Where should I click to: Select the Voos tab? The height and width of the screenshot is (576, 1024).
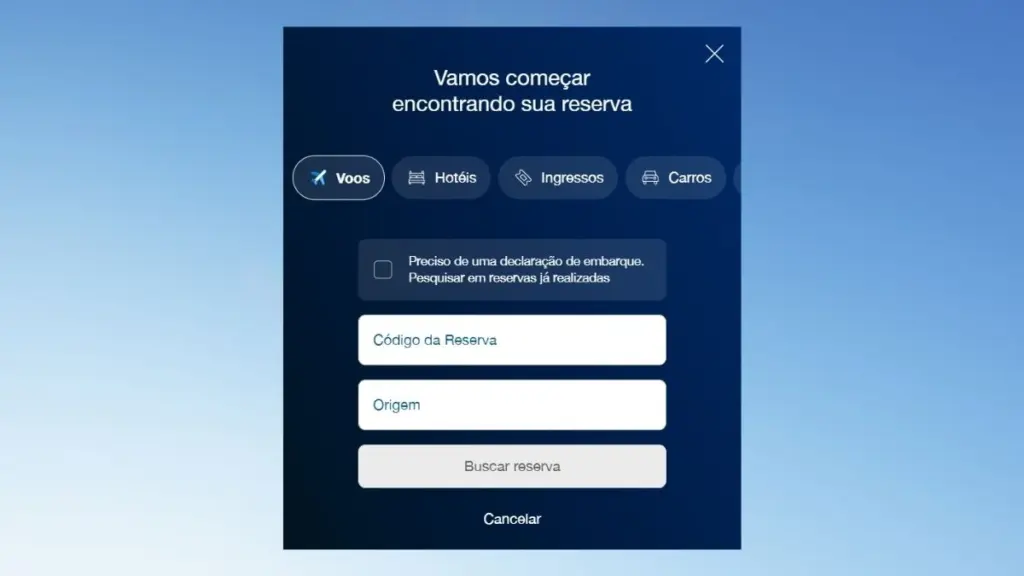(338, 178)
